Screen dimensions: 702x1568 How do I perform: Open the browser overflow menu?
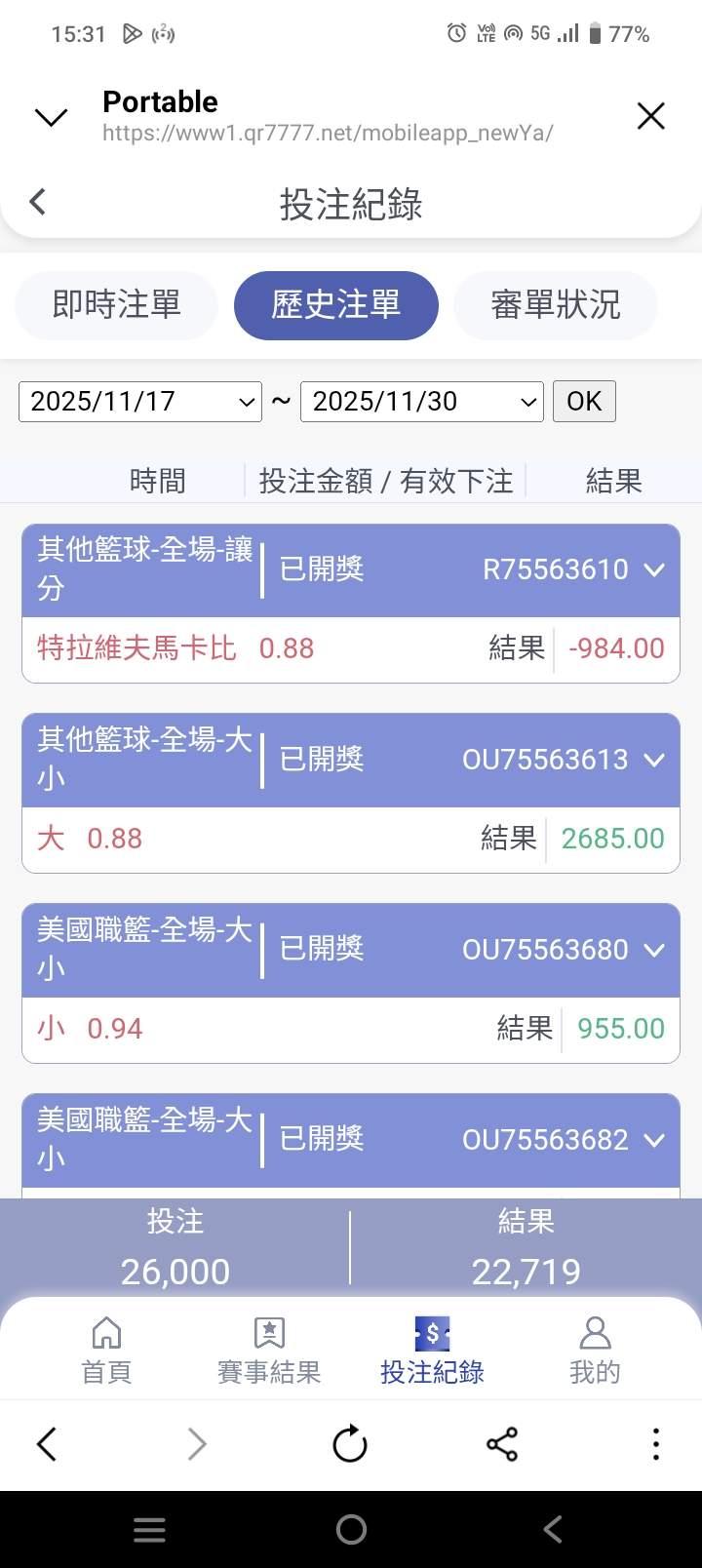pyautogui.click(x=656, y=1444)
